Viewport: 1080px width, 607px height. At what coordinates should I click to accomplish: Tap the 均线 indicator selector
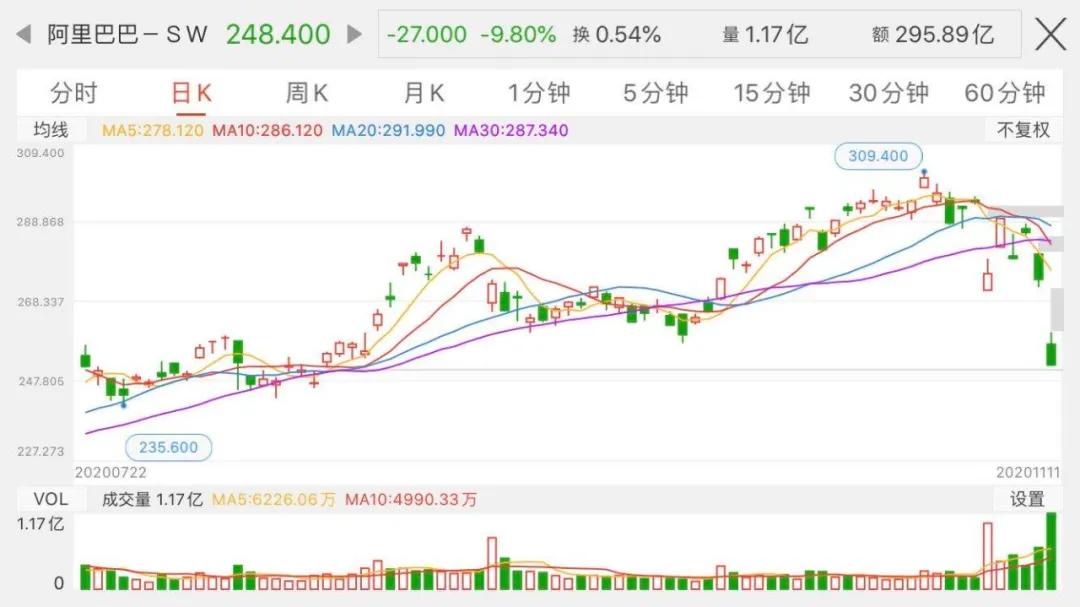pyautogui.click(x=50, y=130)
